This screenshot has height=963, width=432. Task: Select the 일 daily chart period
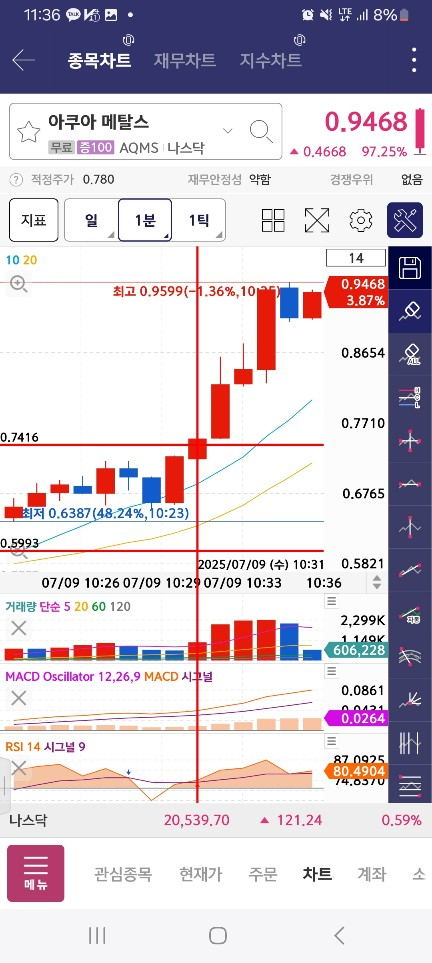pos(91,220)
